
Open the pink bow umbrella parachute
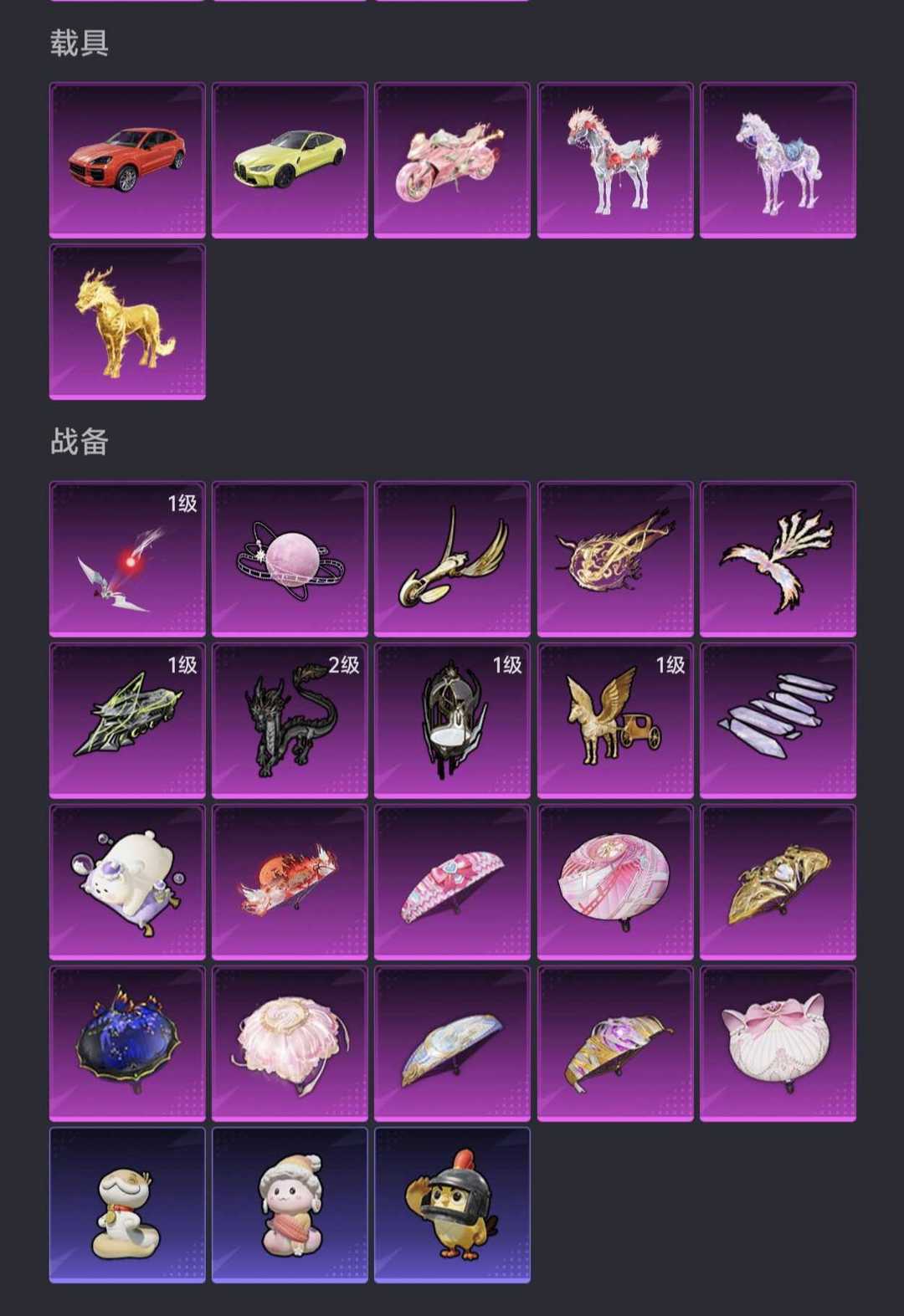point(452,882)
